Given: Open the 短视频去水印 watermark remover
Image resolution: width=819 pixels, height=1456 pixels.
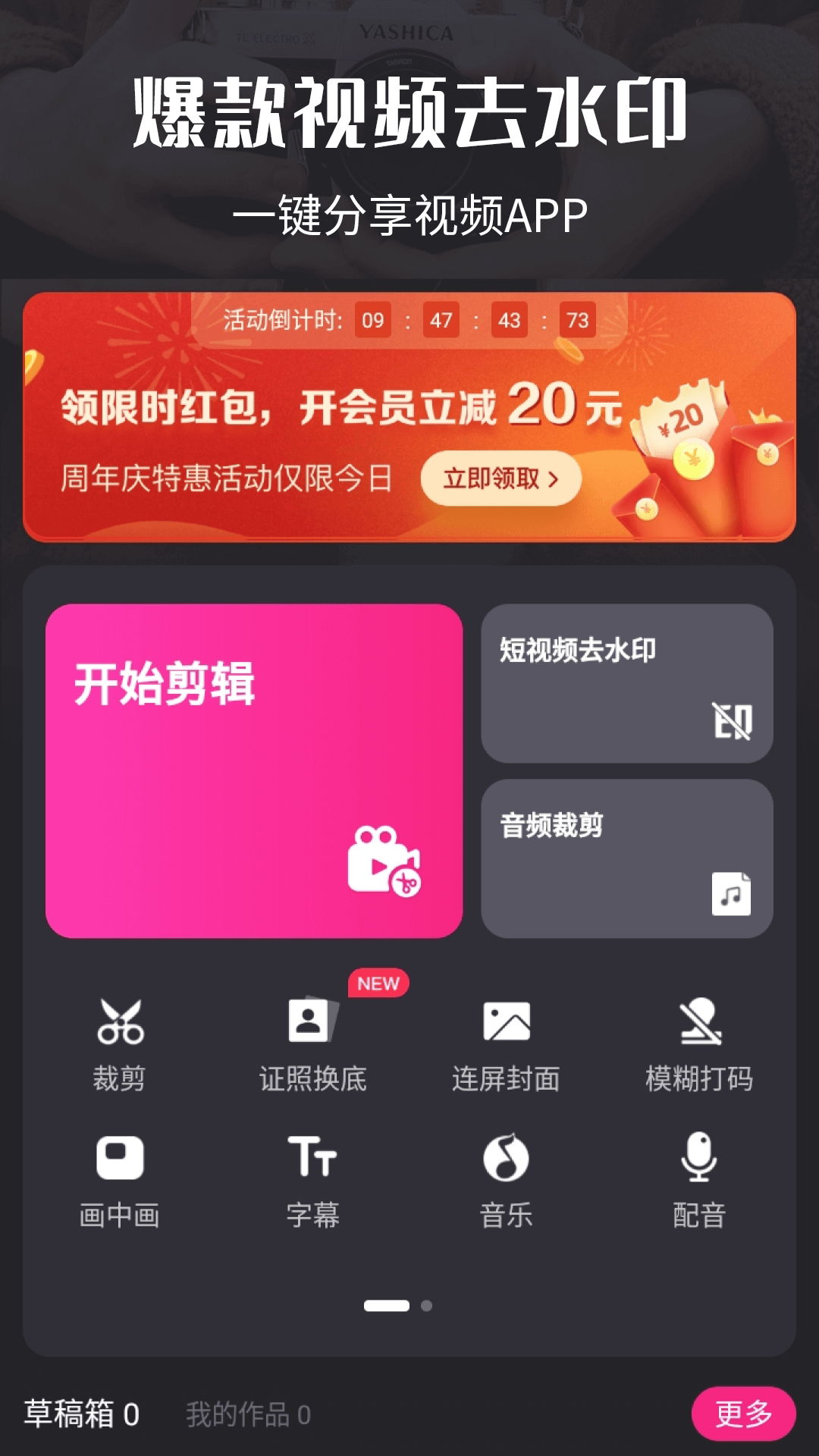Looking at the screenshot, I should coord(627,682).
